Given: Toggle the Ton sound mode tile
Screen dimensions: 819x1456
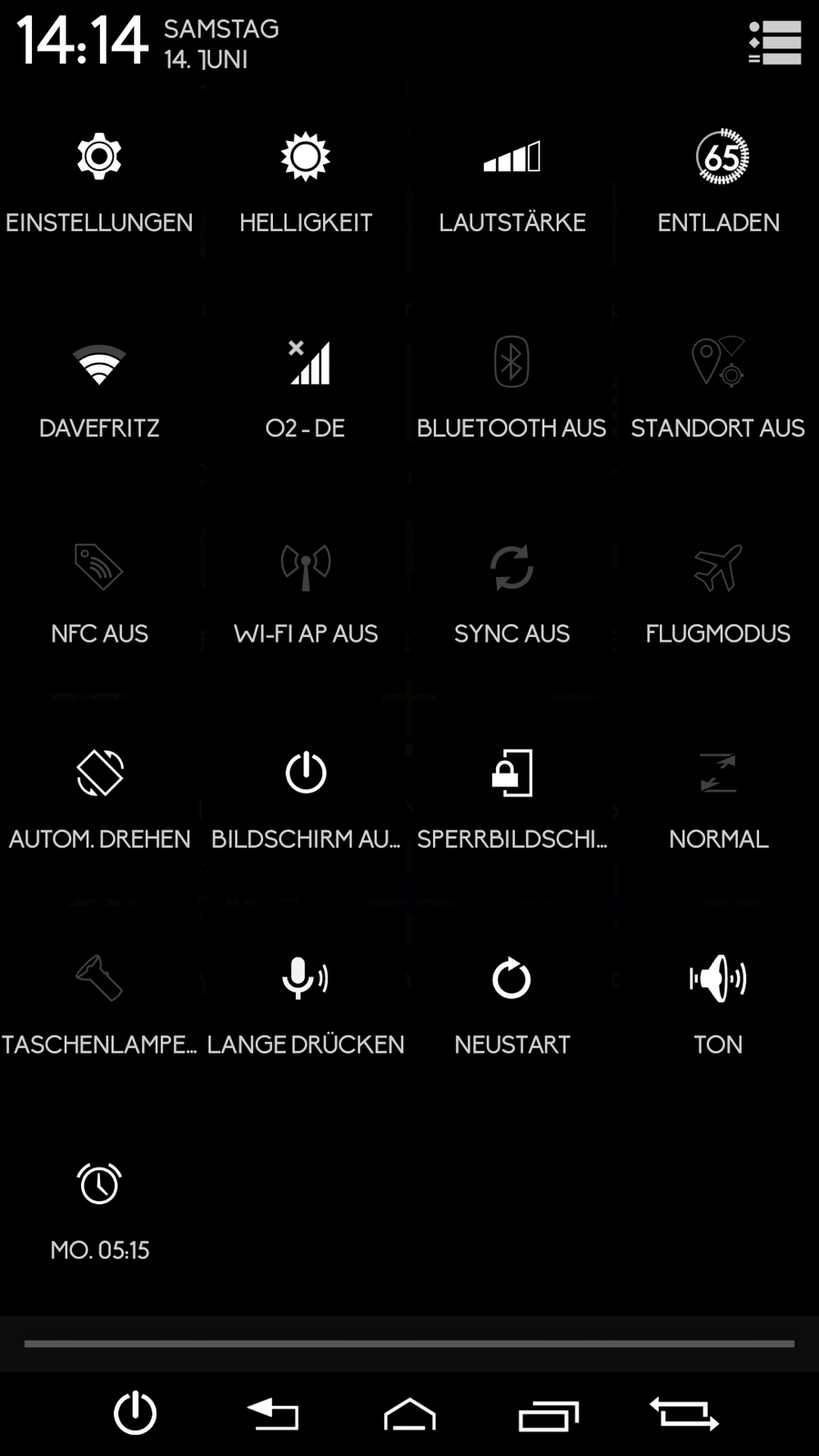Looking at the screenshot, I should [718, 1004].
